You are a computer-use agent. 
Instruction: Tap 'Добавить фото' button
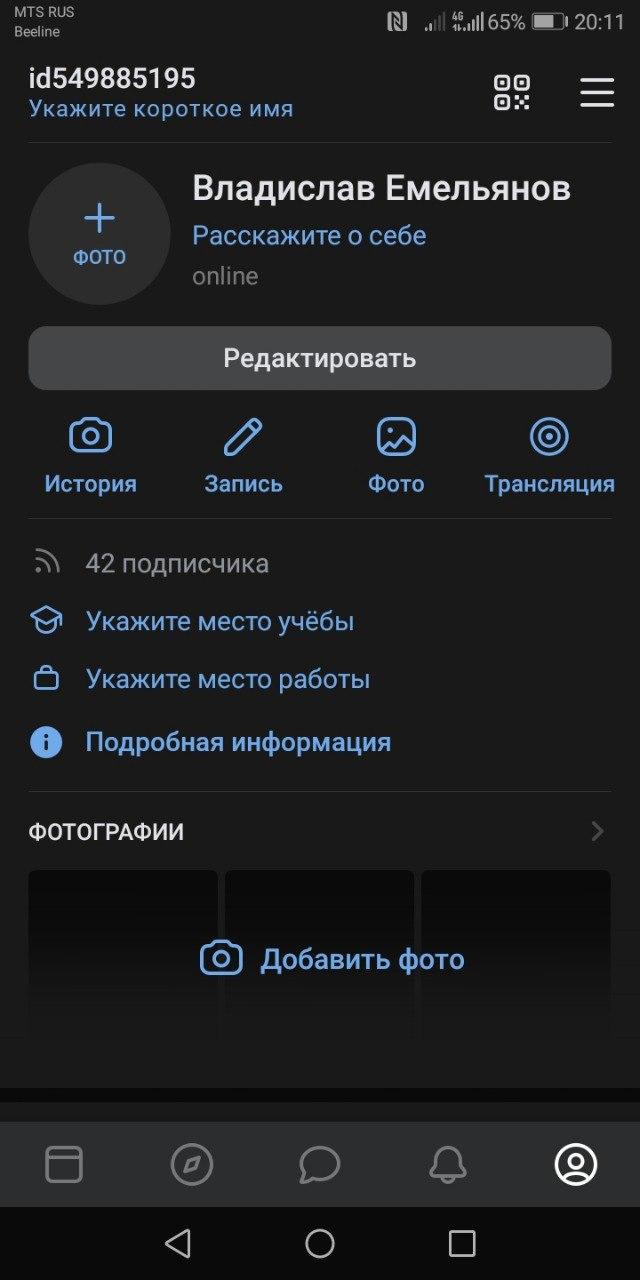332,959
